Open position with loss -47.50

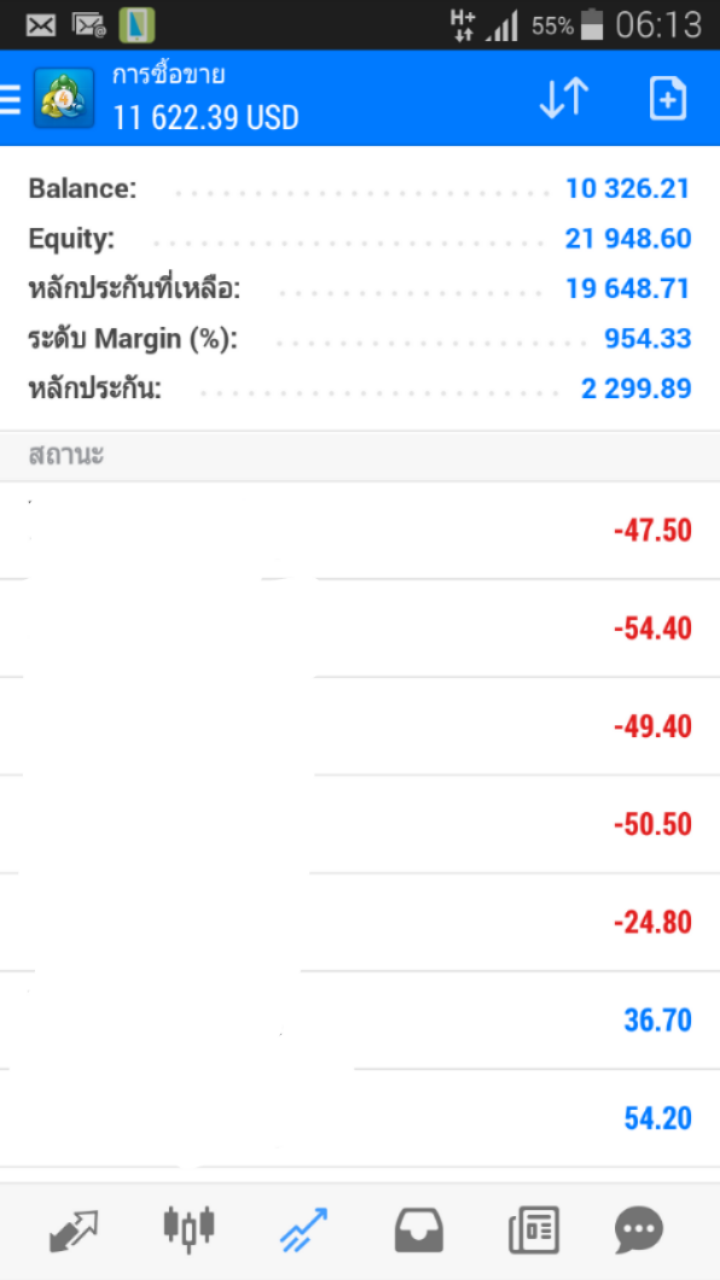point(360,530)
